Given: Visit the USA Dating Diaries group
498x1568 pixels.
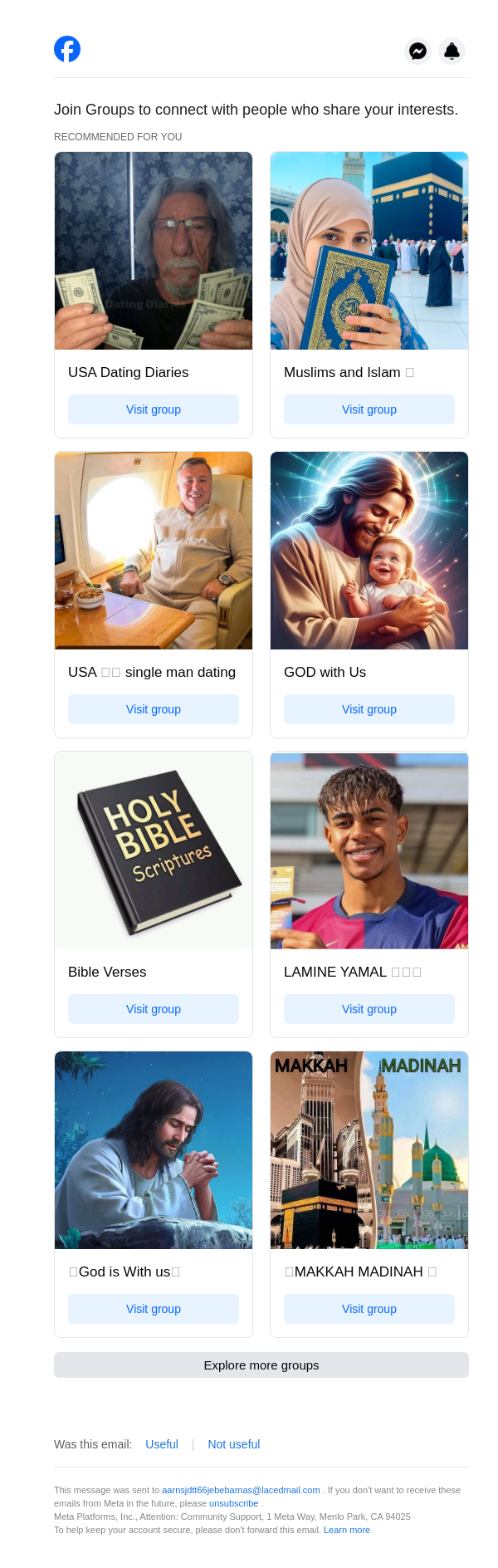Looking at the screenshot, I should (154, 409).
